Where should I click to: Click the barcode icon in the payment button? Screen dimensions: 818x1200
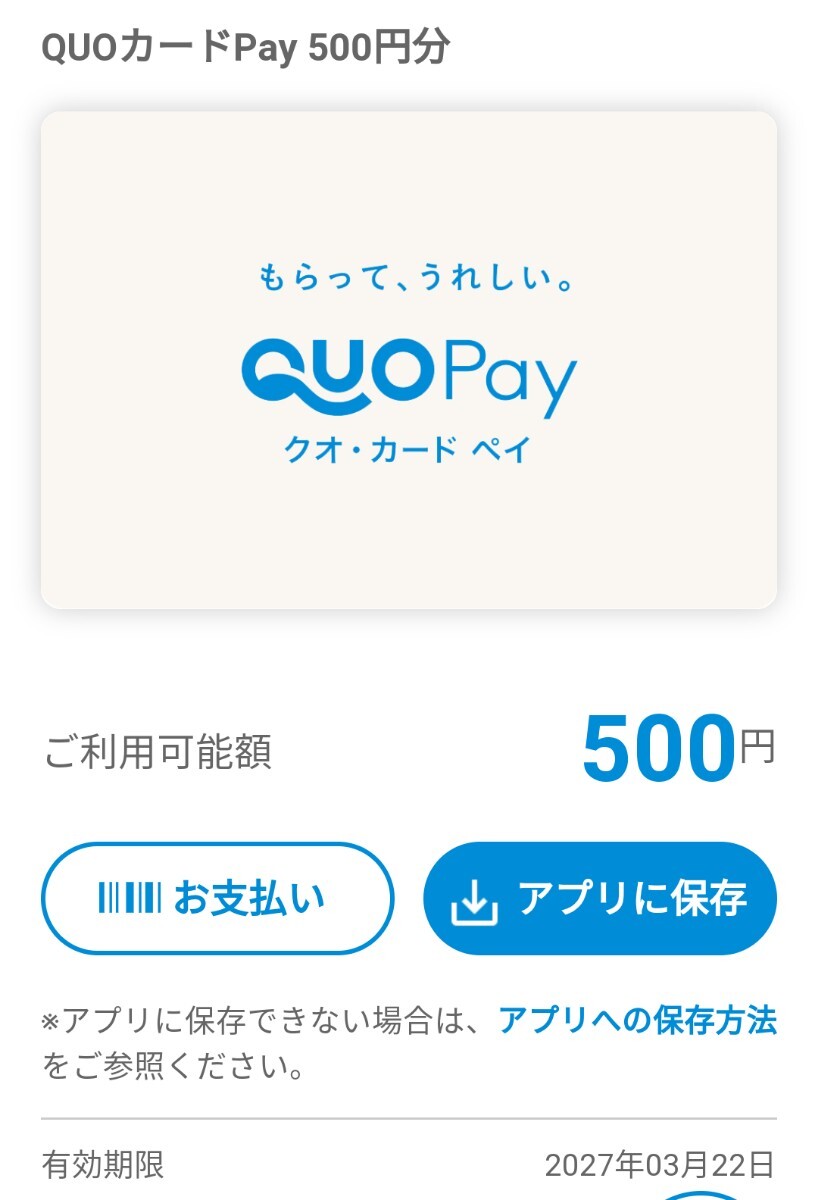click(x=128, y=897)
